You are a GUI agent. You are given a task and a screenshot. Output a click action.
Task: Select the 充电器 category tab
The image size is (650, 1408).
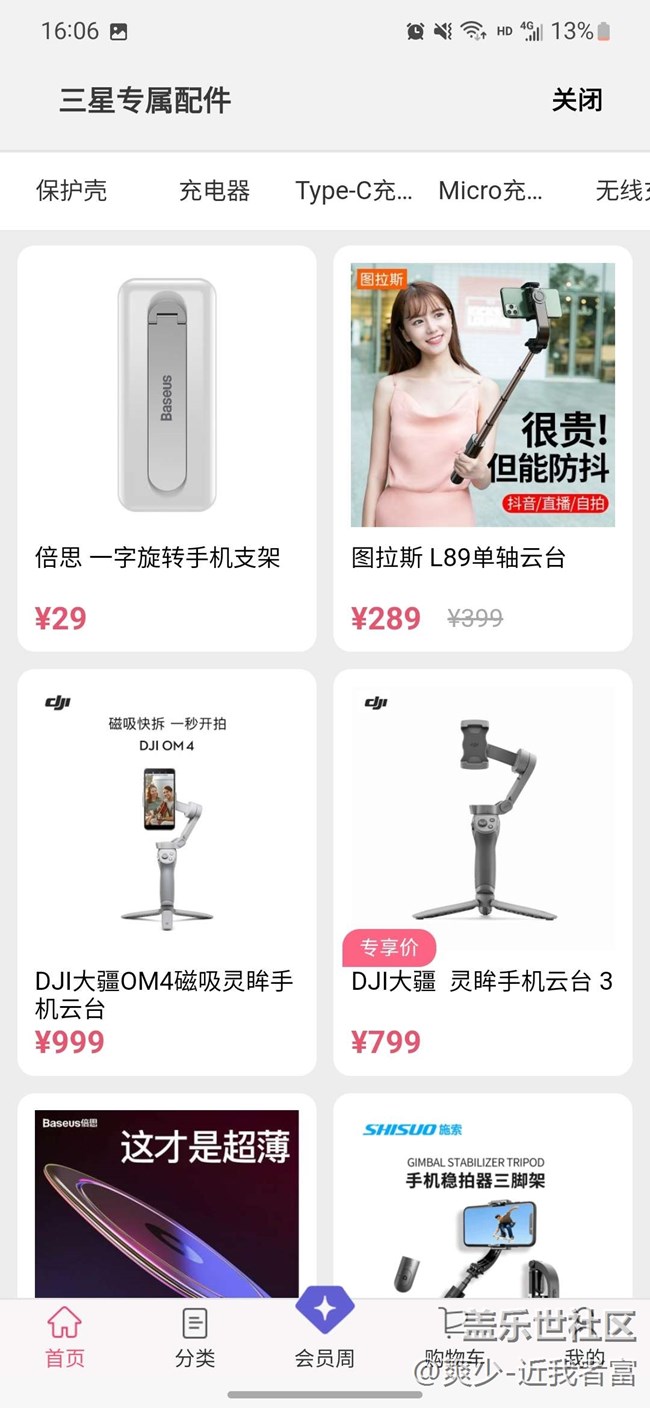[x=214, y=191]
